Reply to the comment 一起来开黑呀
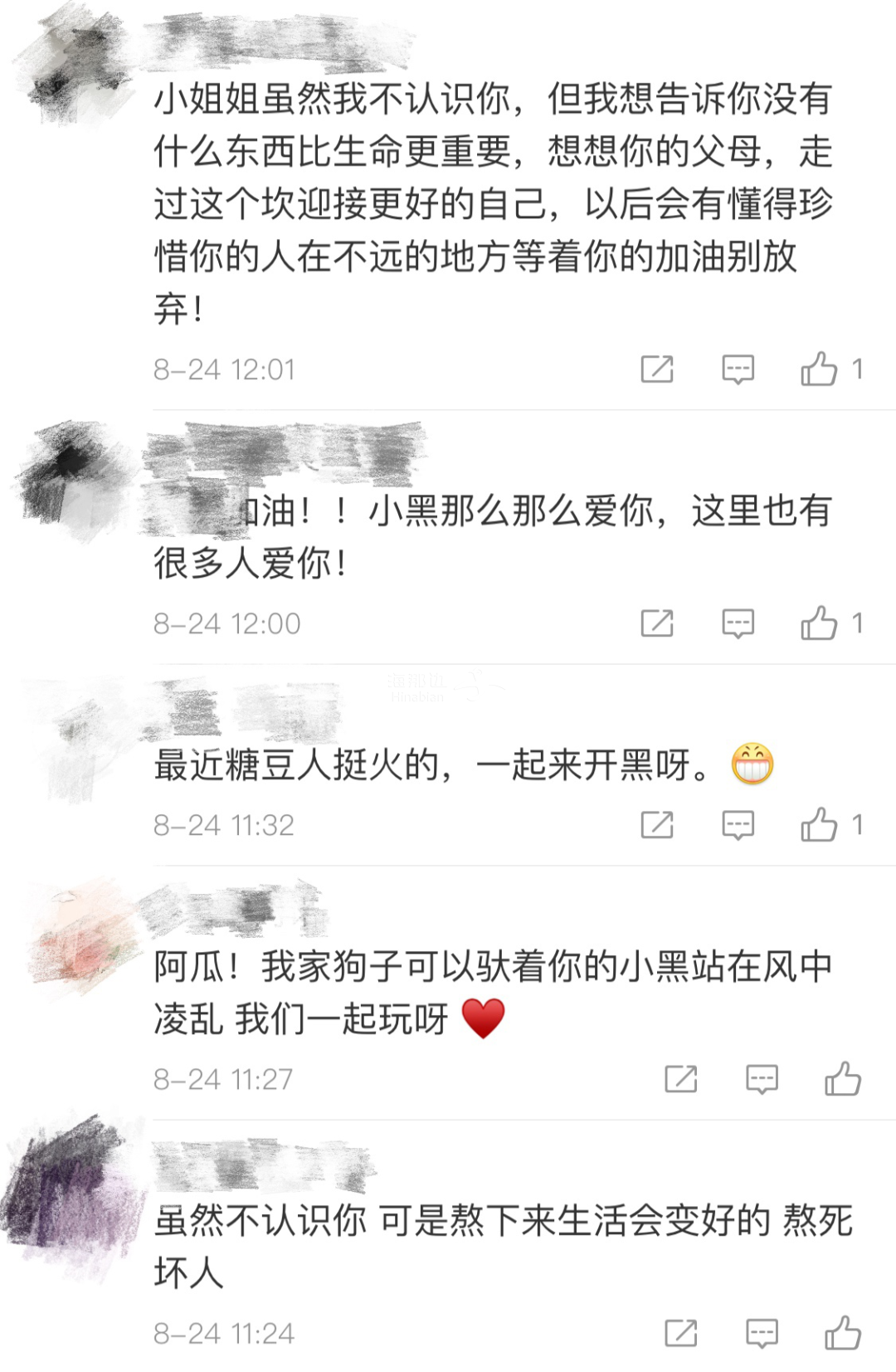The height and width of the screenshot is (1372, 896). [x=738, y=825]
